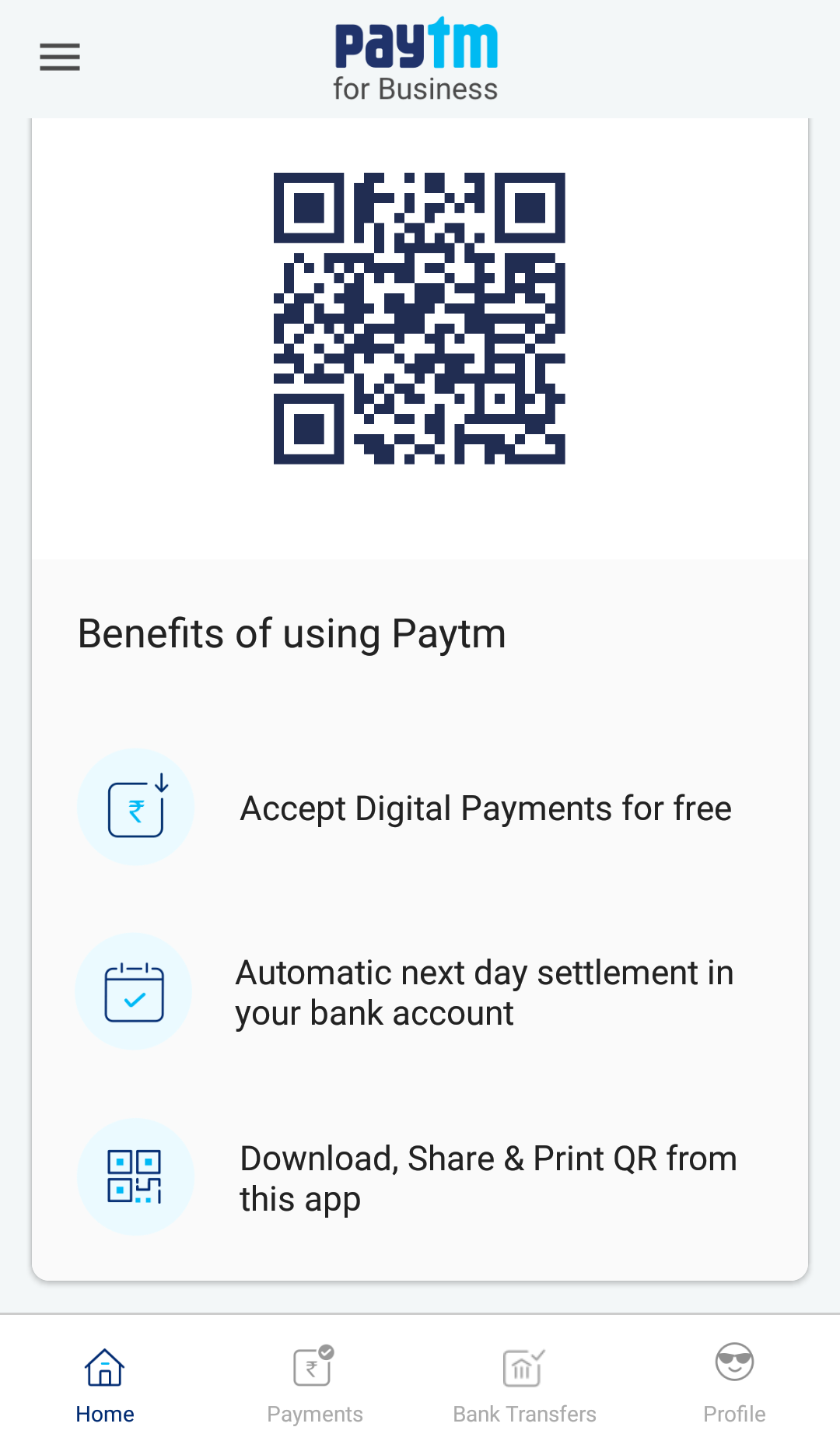Switch to the Payments tab
Viewport: 840px width, 1441px height.
tap(315, 1386)
